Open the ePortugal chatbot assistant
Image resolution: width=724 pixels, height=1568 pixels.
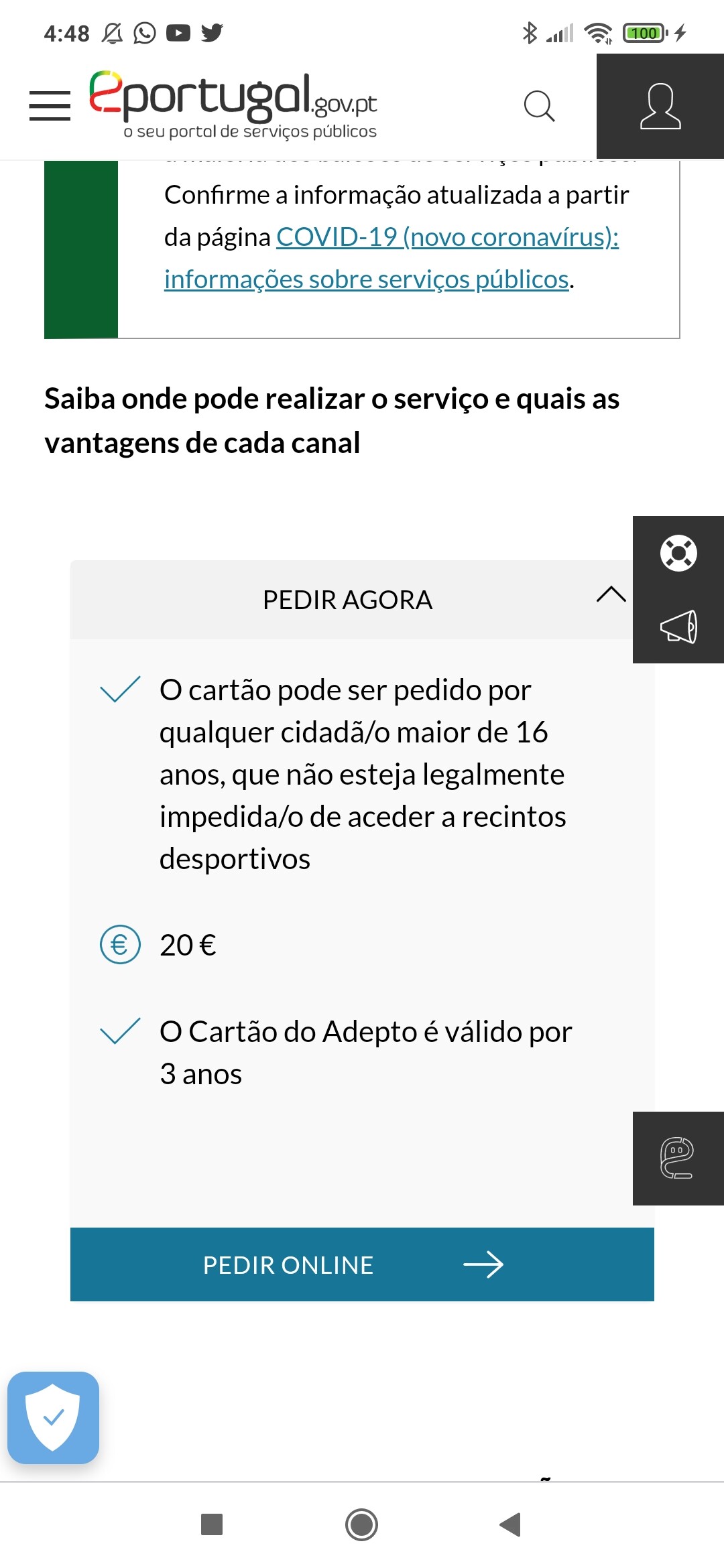(677, 1158)
